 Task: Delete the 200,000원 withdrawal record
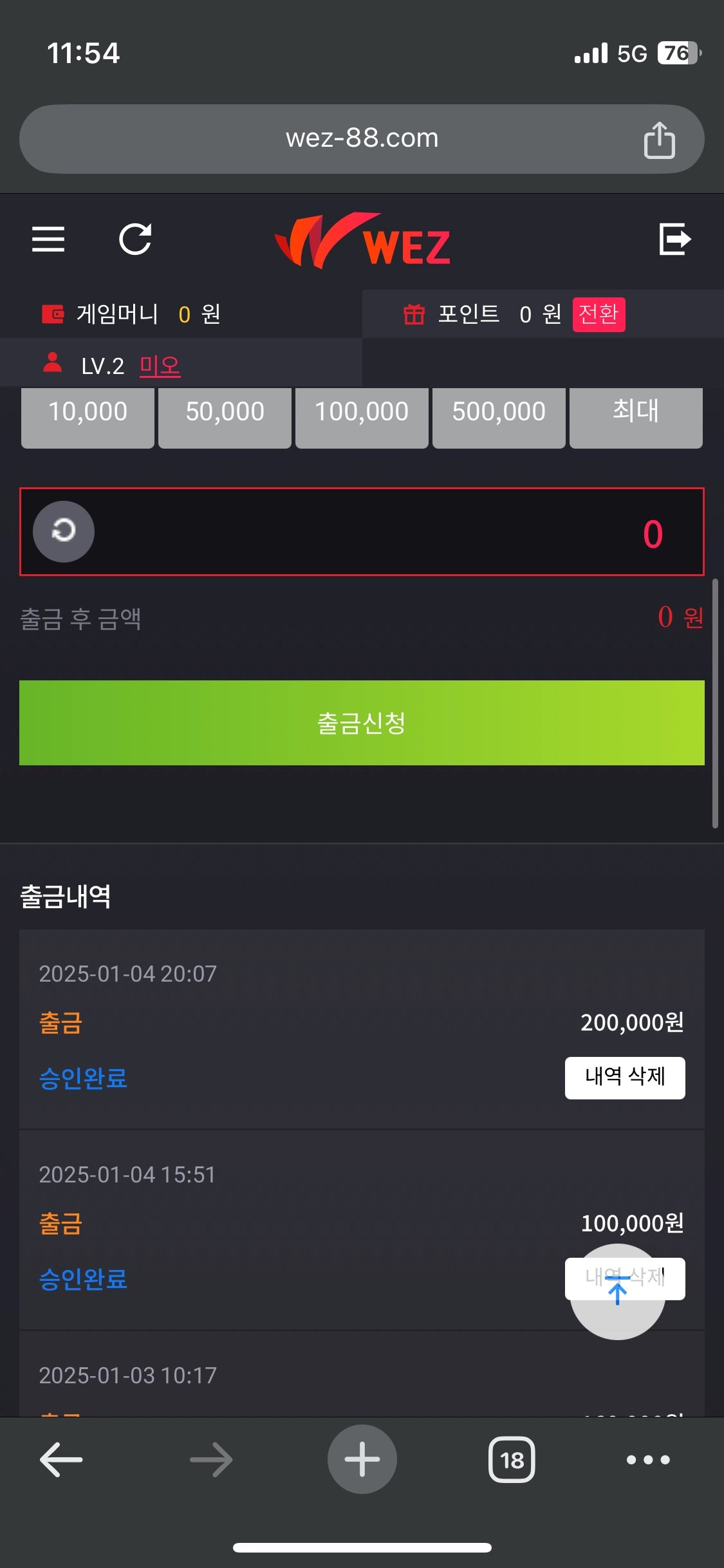(625, 1078)
